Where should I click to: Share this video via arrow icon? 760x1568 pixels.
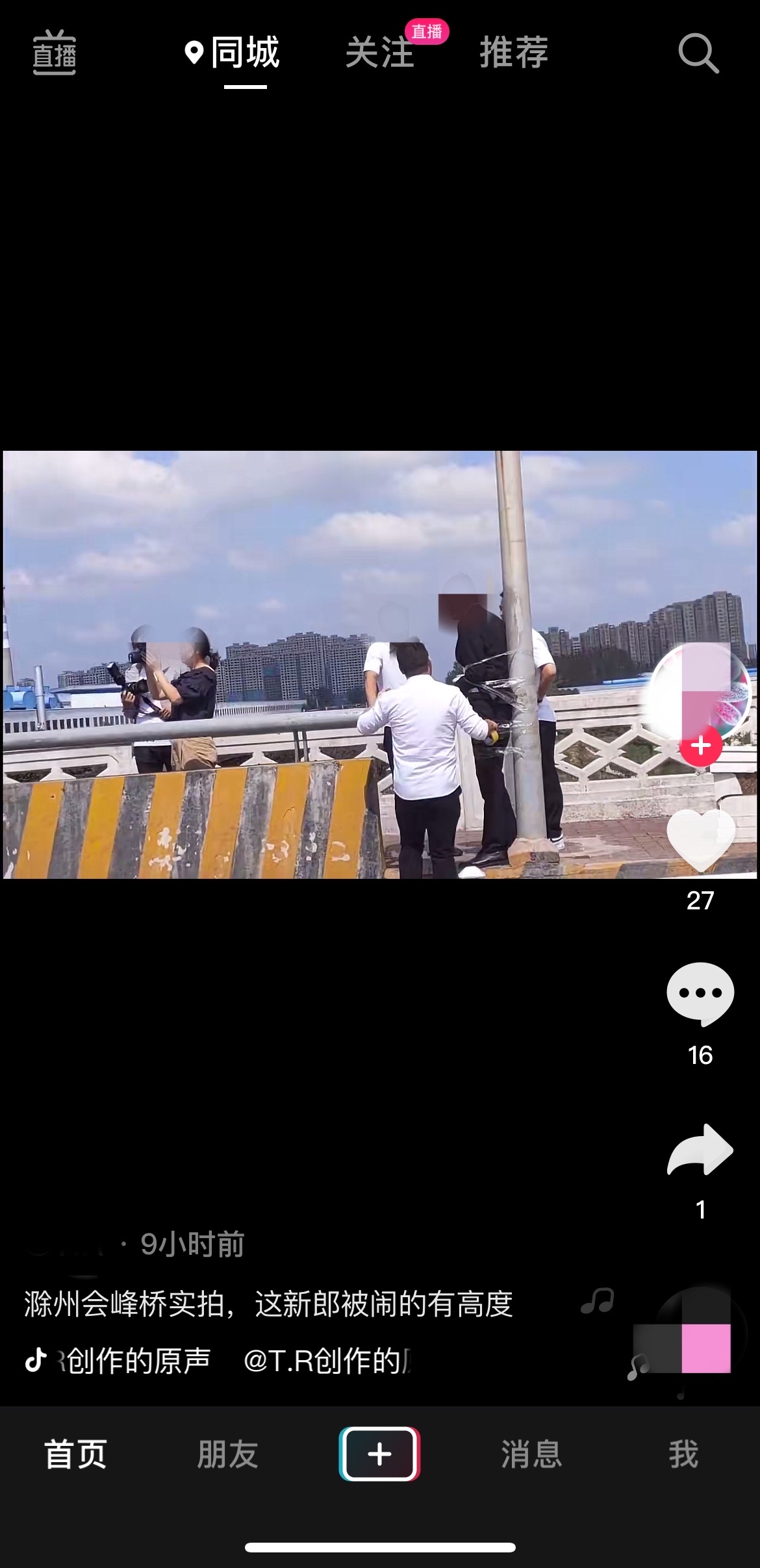[x=700, y=1150]
